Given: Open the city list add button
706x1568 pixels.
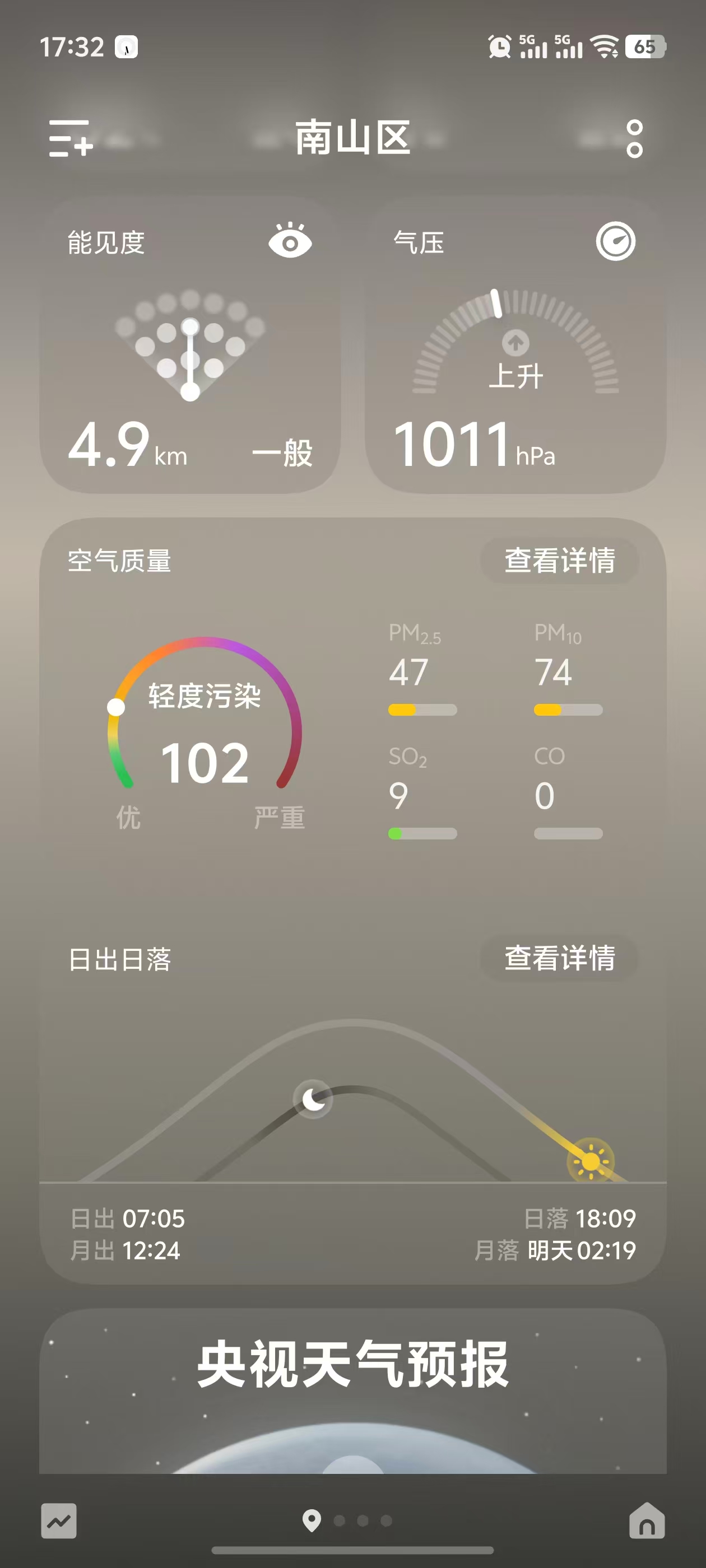Looking at the screenshot, I should 71,138.
